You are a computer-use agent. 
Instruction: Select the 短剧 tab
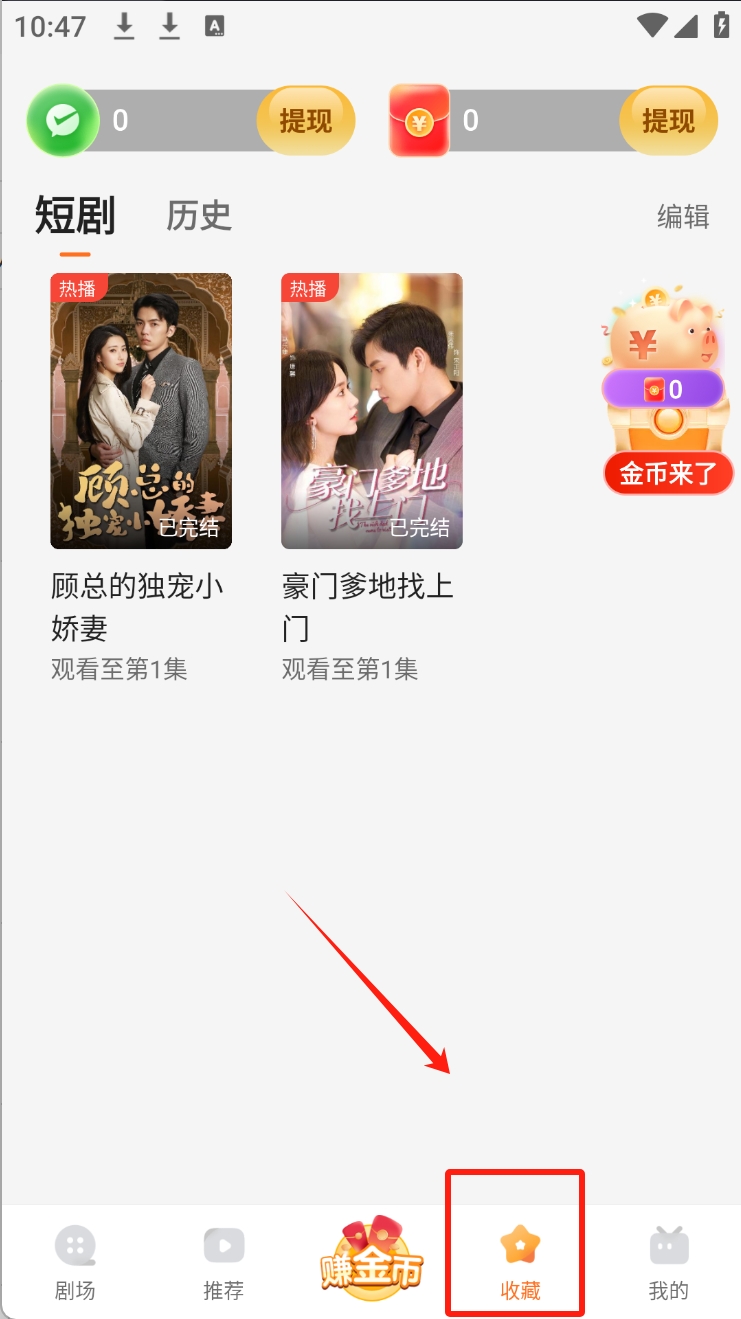coord(75,216)
